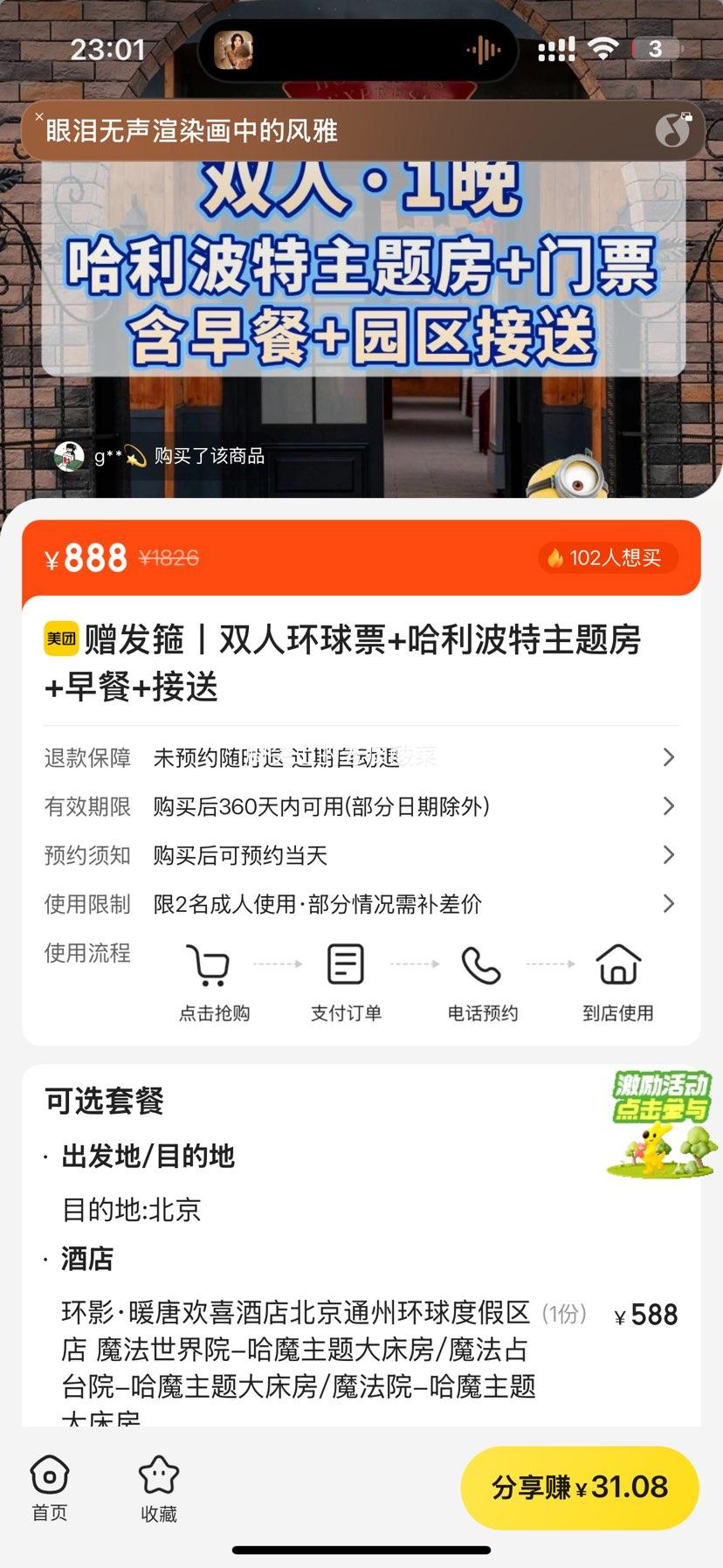
Task: Expand the 使用限制 usage restriction details
Action: (x=669, y=904)
